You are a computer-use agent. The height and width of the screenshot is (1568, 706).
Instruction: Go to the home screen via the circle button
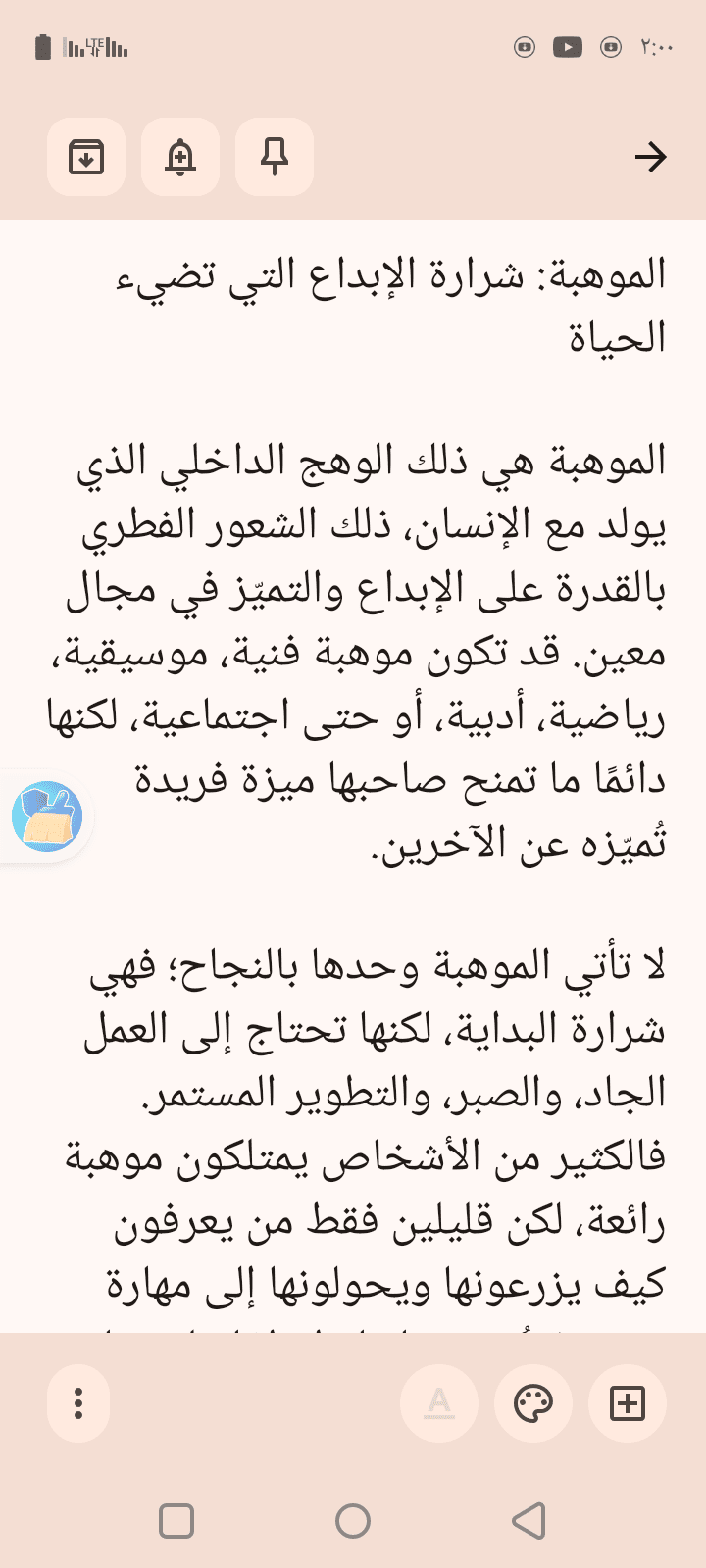[353, 1521]
